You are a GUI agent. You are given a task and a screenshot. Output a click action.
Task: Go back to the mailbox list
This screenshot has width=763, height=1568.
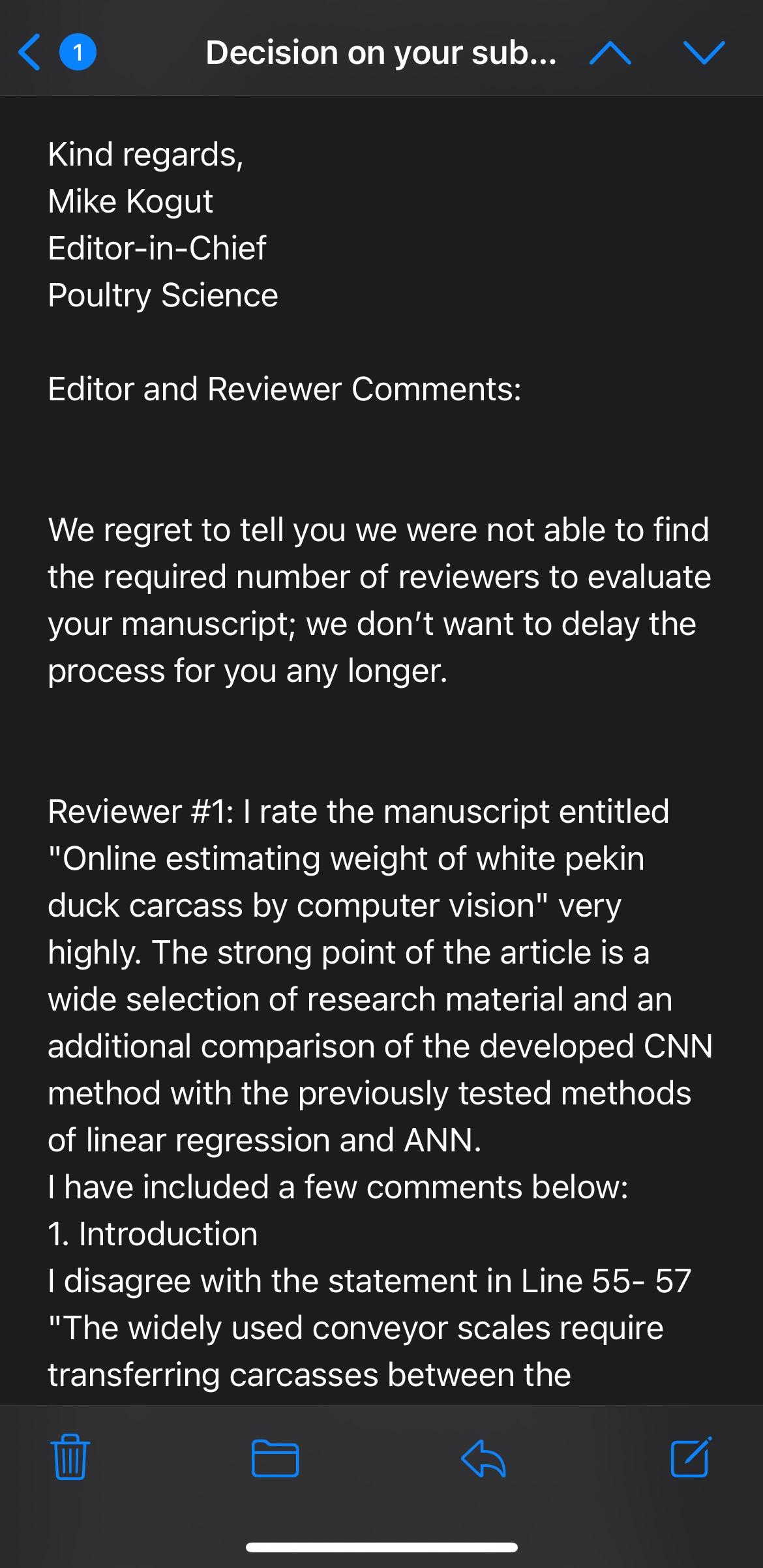31,52
